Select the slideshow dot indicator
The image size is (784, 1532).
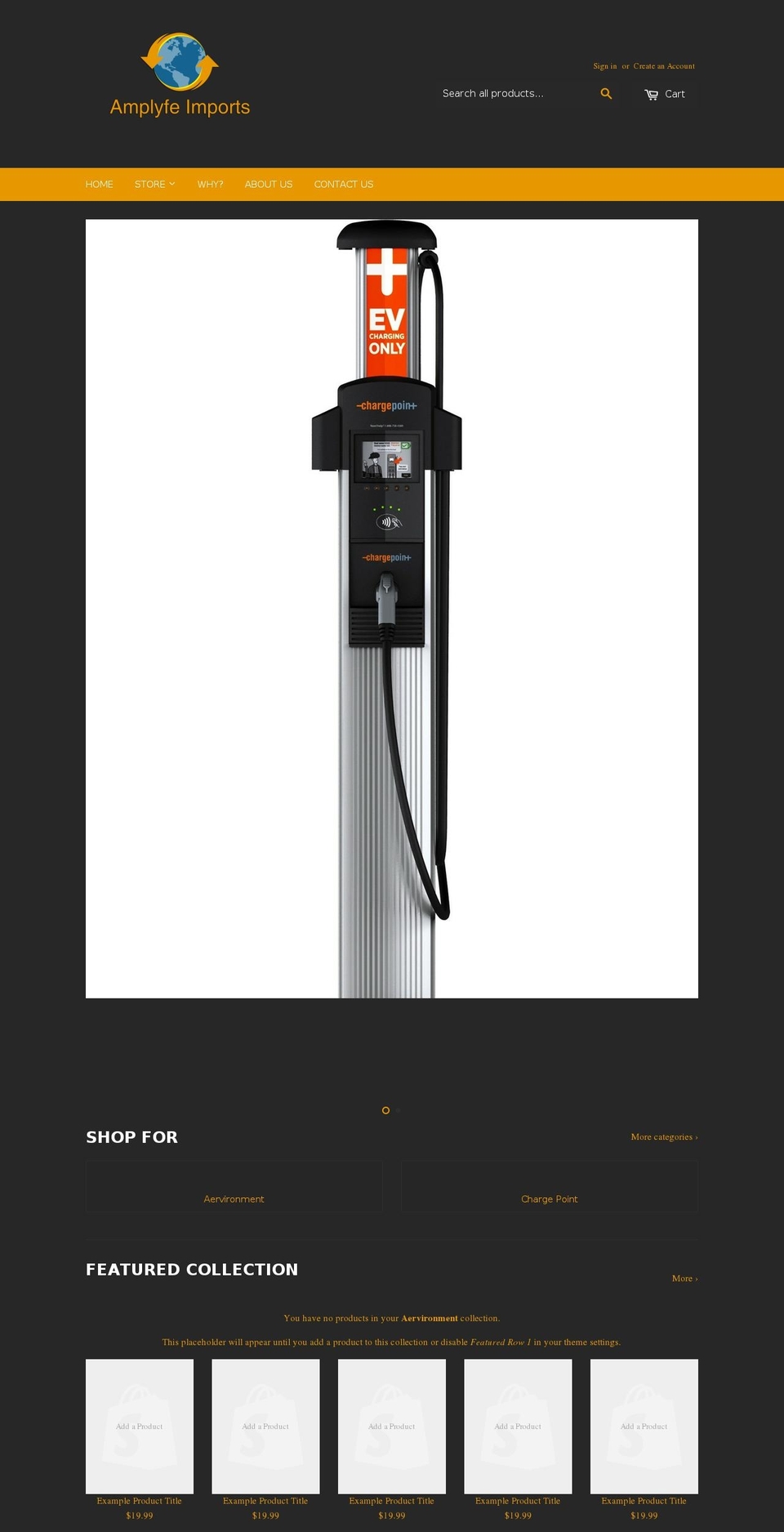pos(385,1110)
